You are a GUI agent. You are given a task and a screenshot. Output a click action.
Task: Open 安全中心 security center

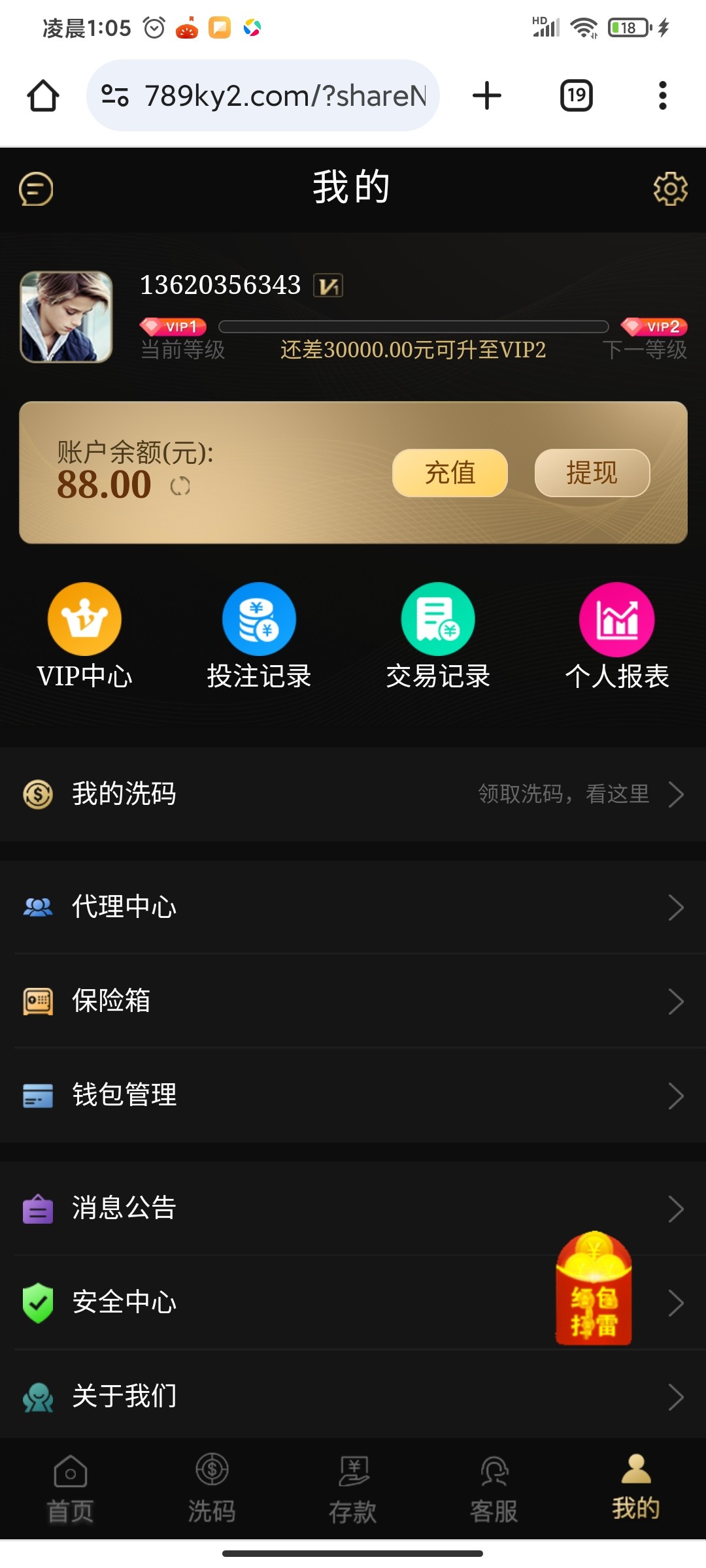coord(261,1302)
